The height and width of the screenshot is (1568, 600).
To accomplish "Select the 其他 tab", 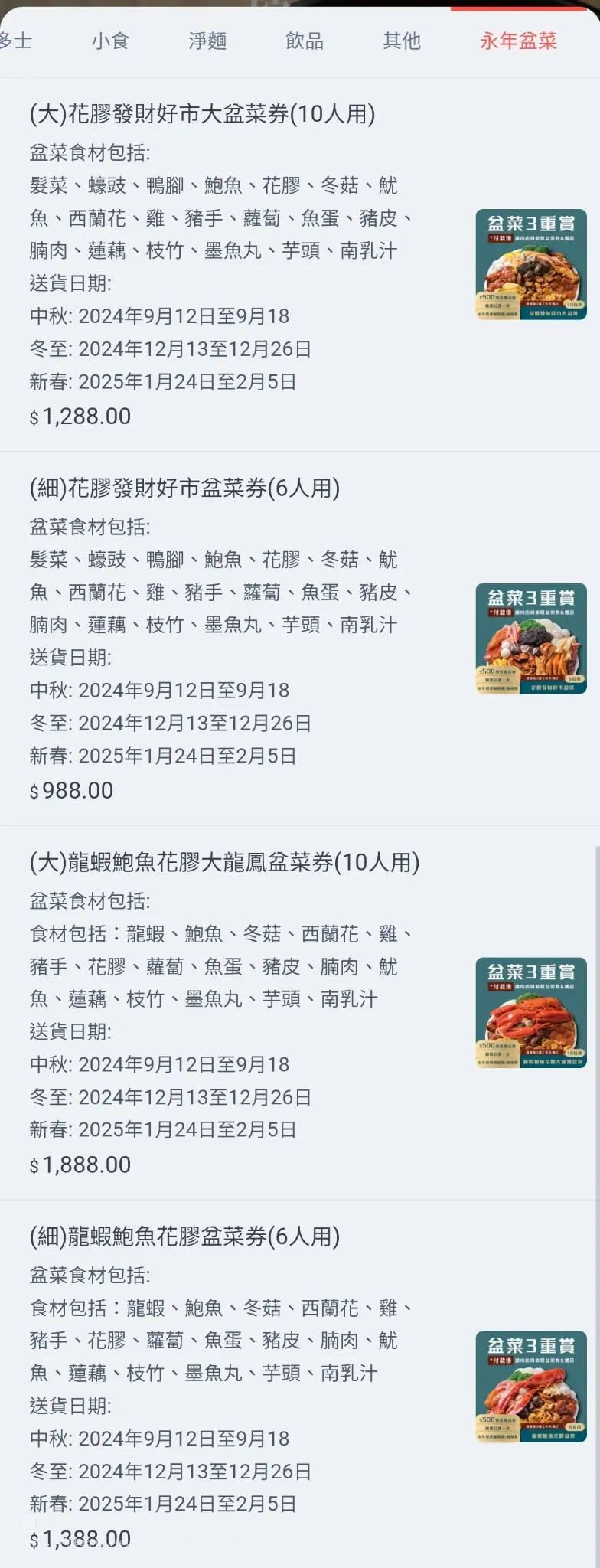I will pyautogui.click(x=402, y=41).
